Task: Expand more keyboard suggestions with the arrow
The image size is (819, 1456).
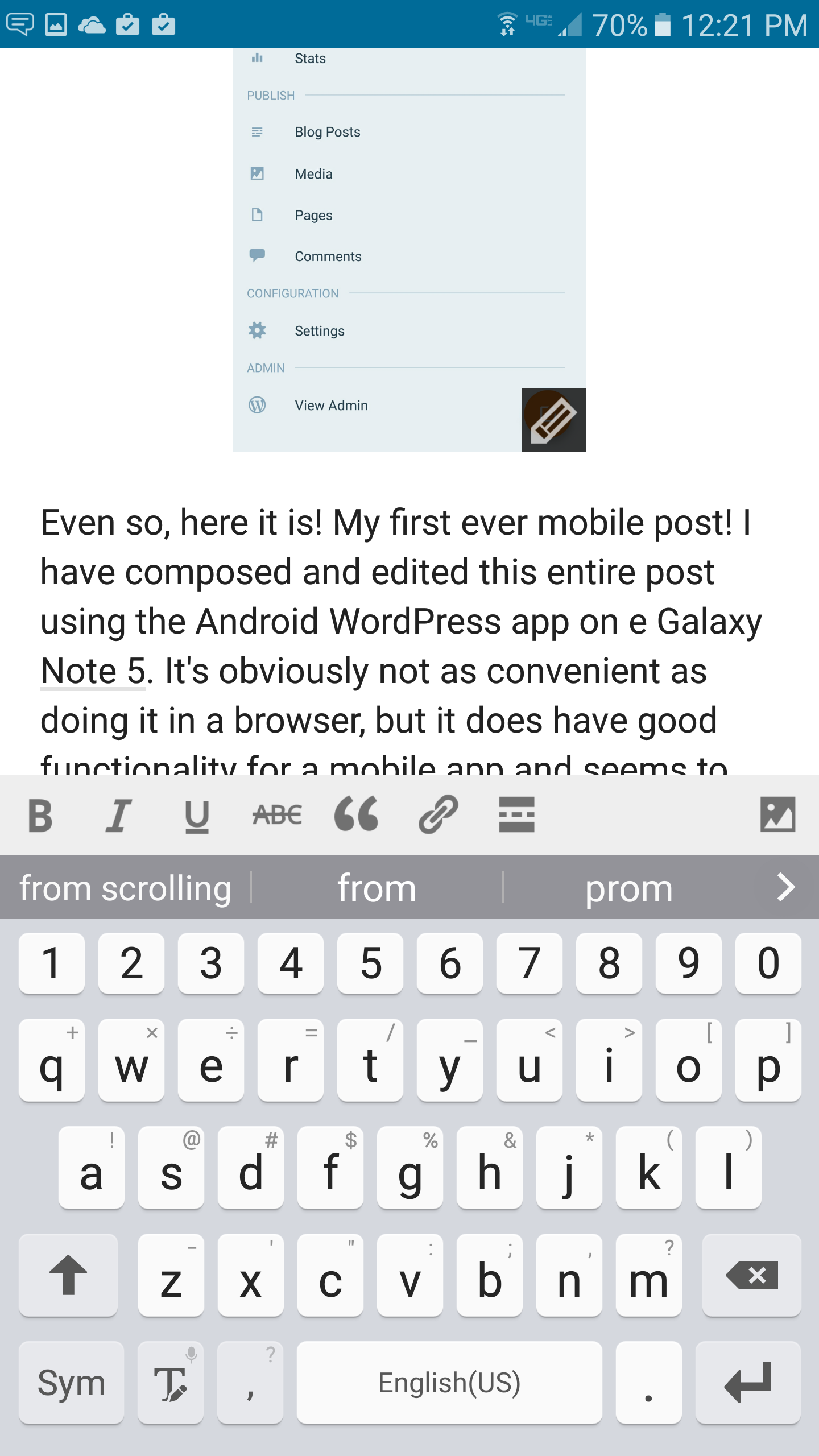Action: click(x=786, y=887)
